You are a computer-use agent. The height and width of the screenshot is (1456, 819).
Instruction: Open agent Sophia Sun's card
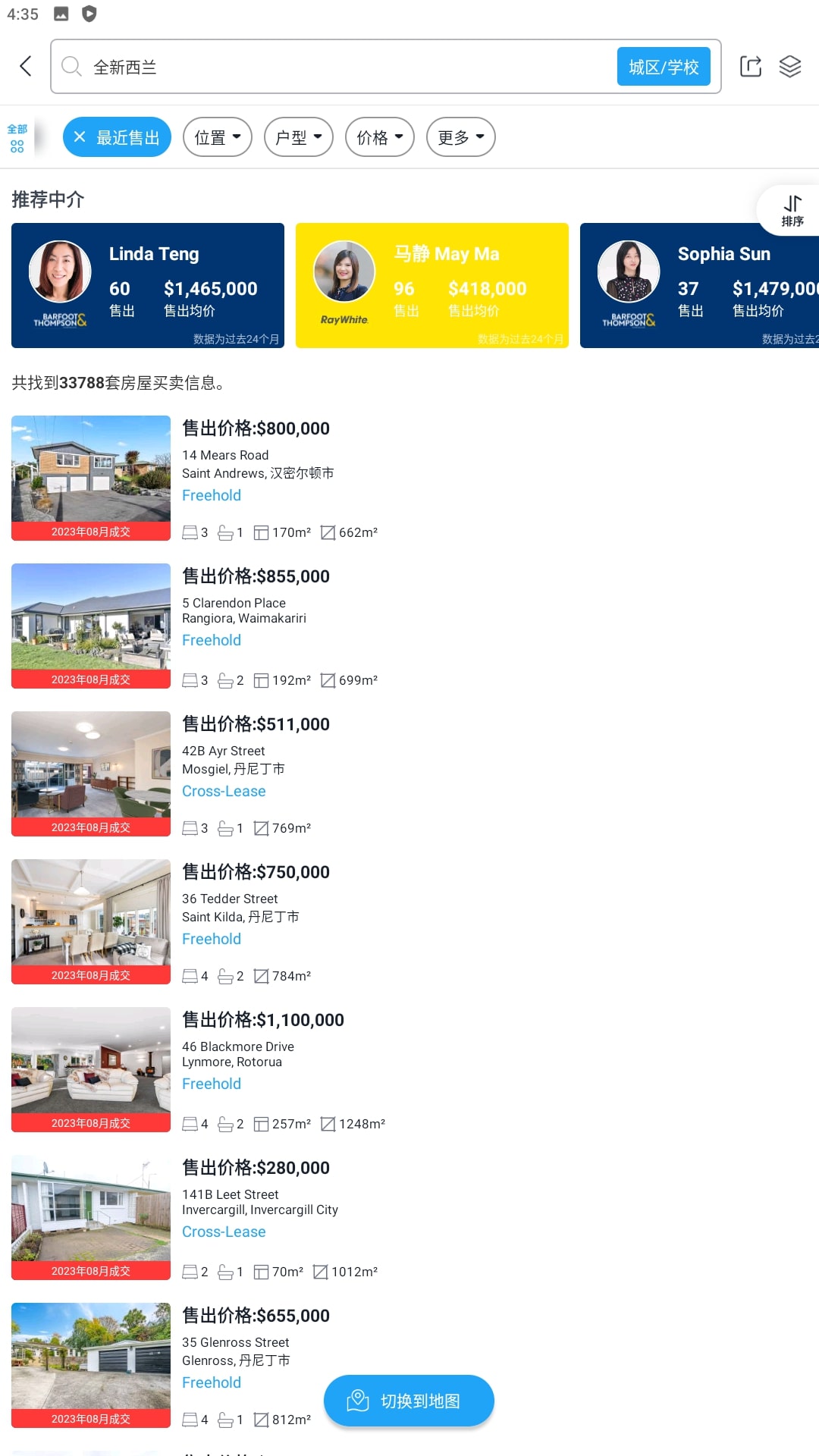tap(699, 285)
